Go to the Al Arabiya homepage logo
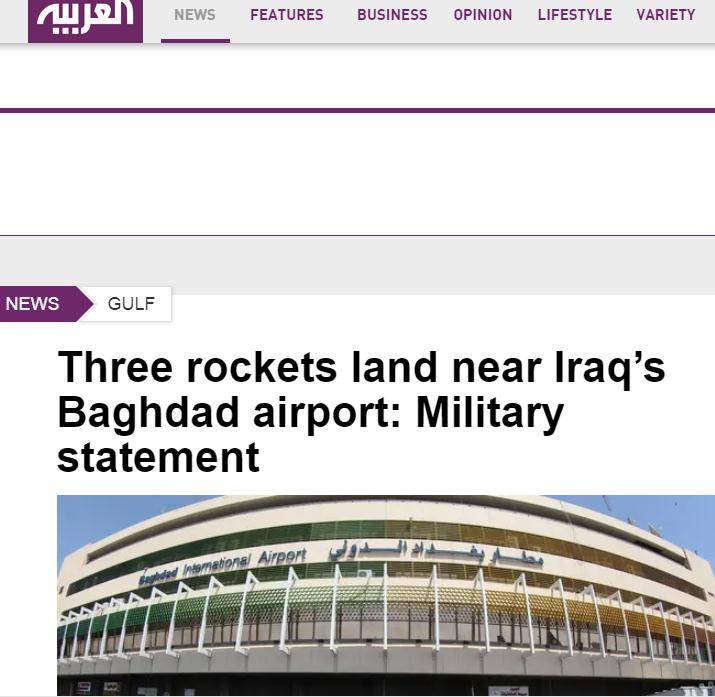 85,18
